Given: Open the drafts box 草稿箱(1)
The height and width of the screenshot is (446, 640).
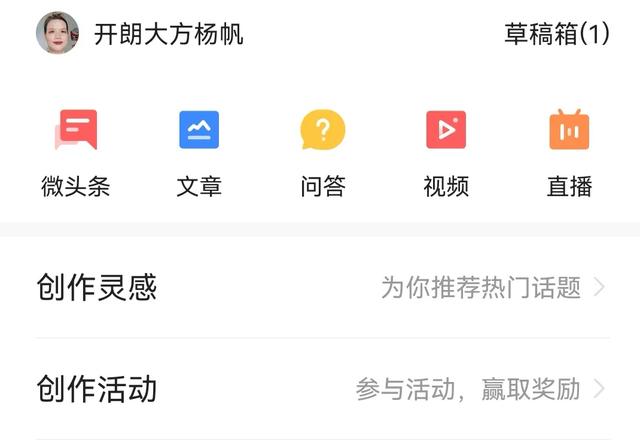Looking at the screenshot, I should pos(556,34).
